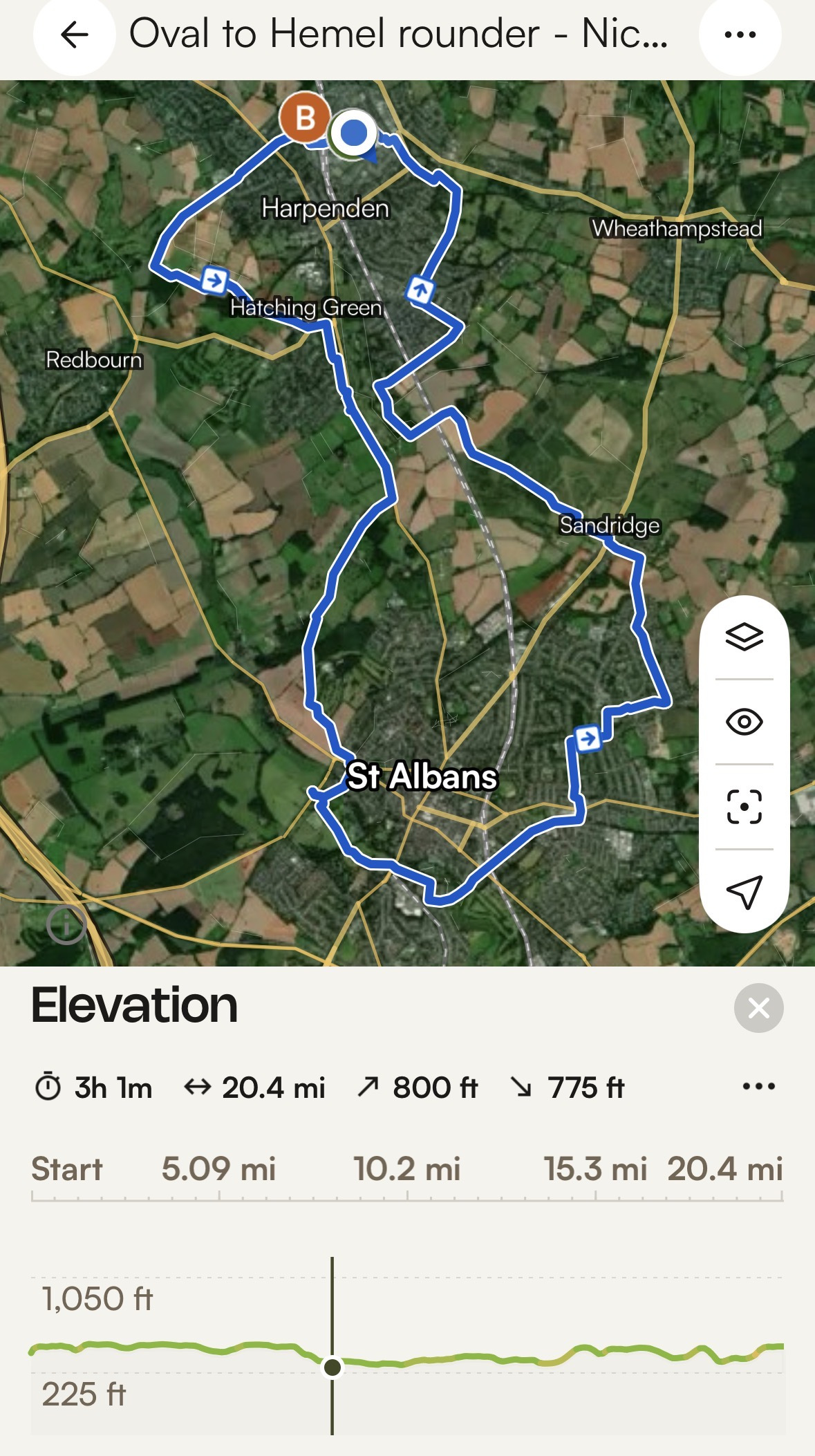The image size is (815, 1456).
Task: Open the route overflow menu at top
Action: pos(740,35)
